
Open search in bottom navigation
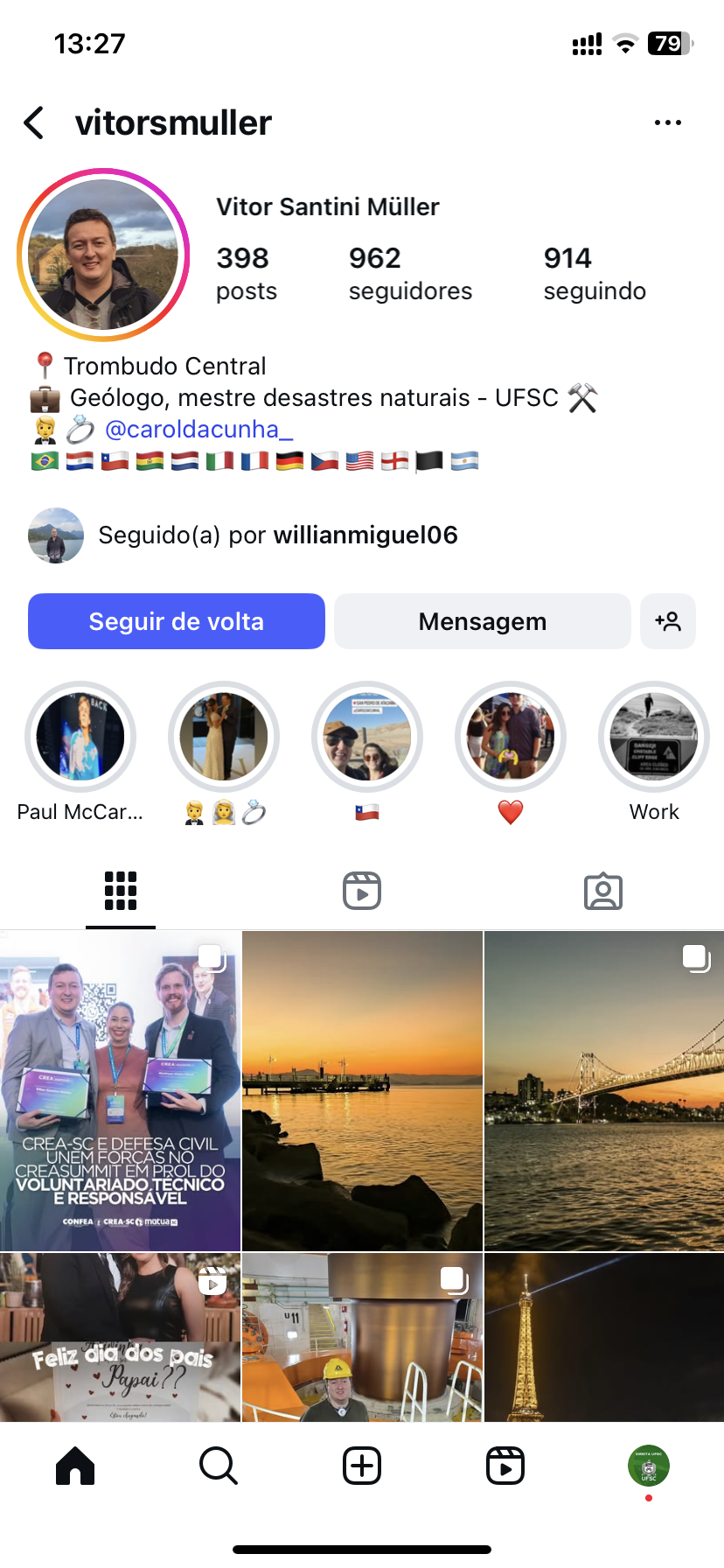point(219,1466)
